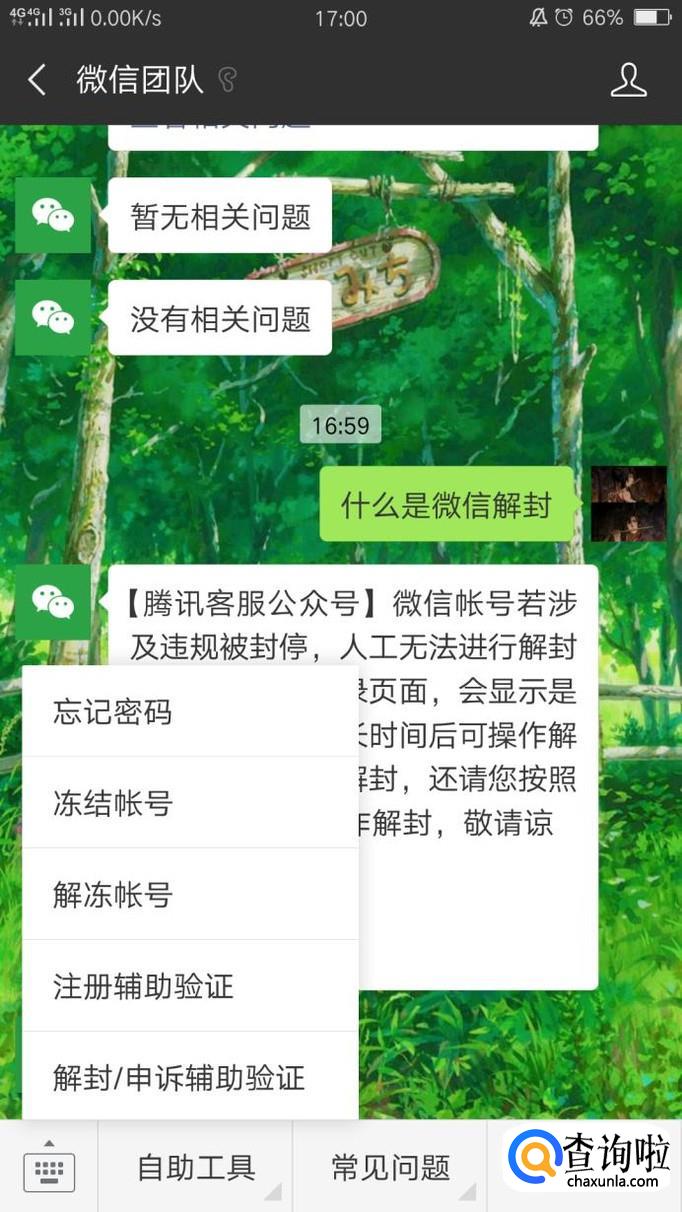
Task: Tap the user avatar beside 什么是微信解封
Action: tap(628, 503)
